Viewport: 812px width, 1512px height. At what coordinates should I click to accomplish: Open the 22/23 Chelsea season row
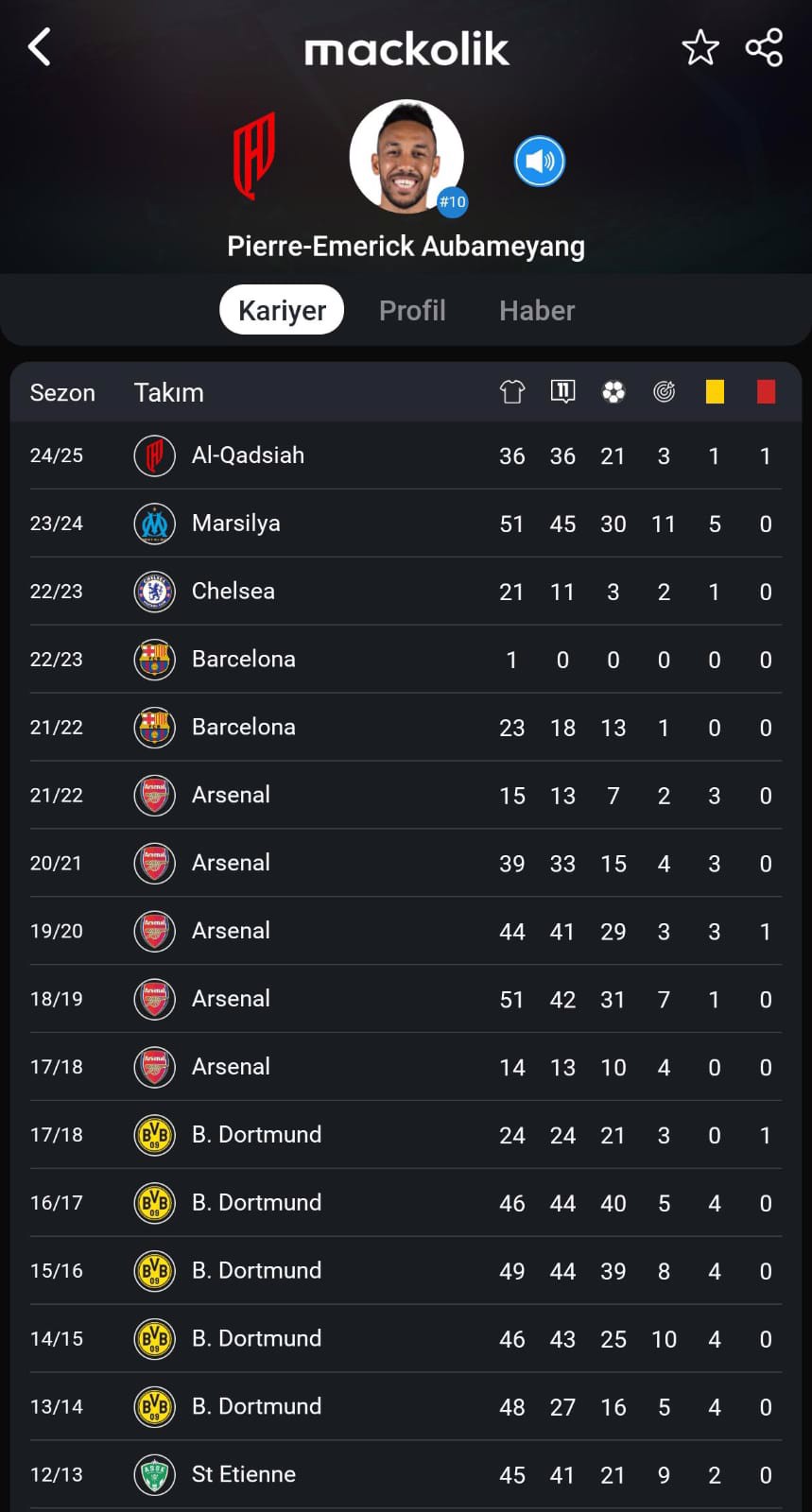(x=406, y=592)
